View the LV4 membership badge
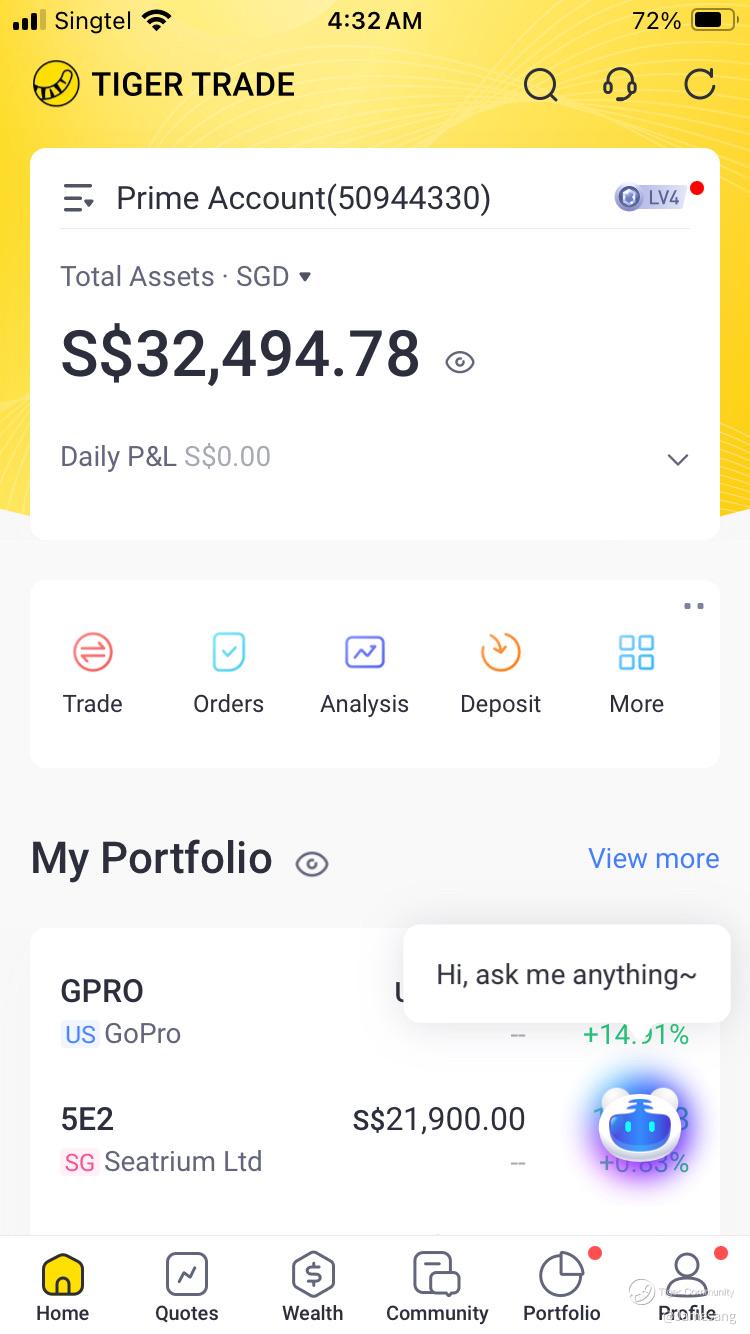 pyautogui.click(x=649, y=198)
